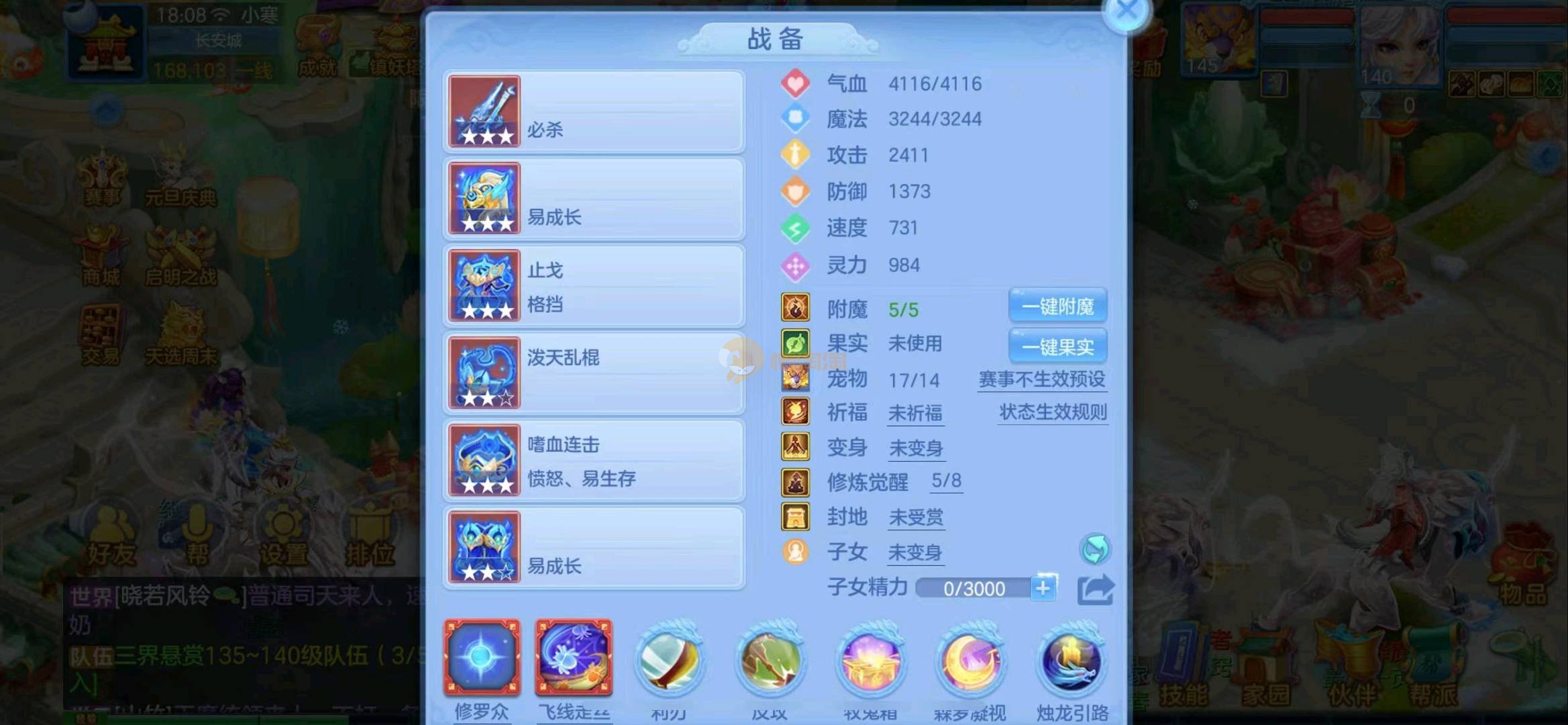Image resolution: width=1568 pixels, height=725 pixels.
Task: View 状态生效规则 rules
Action: pyautogui.click(x=1053, y=412)
